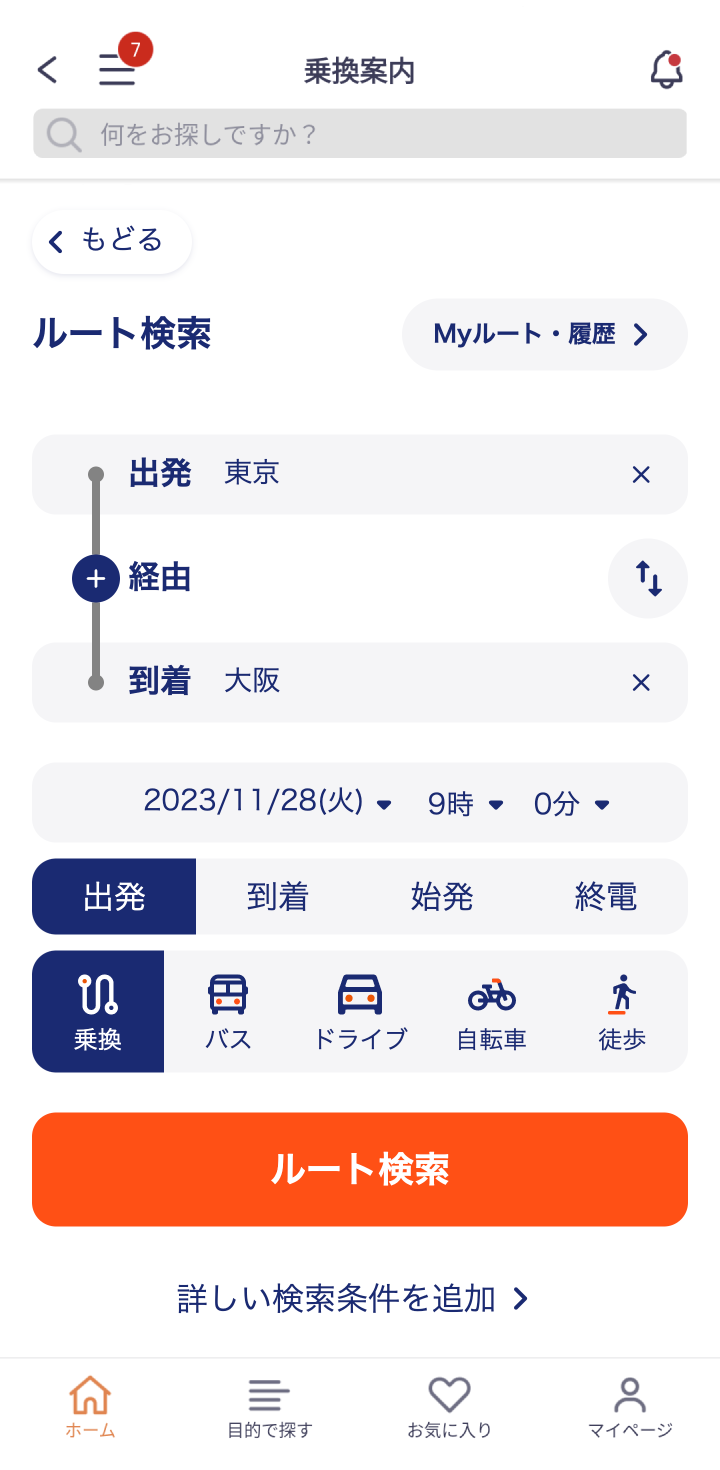Open Myルート・履歴
The height and width of the screenshot is (1470, 720).
point(544,334)
